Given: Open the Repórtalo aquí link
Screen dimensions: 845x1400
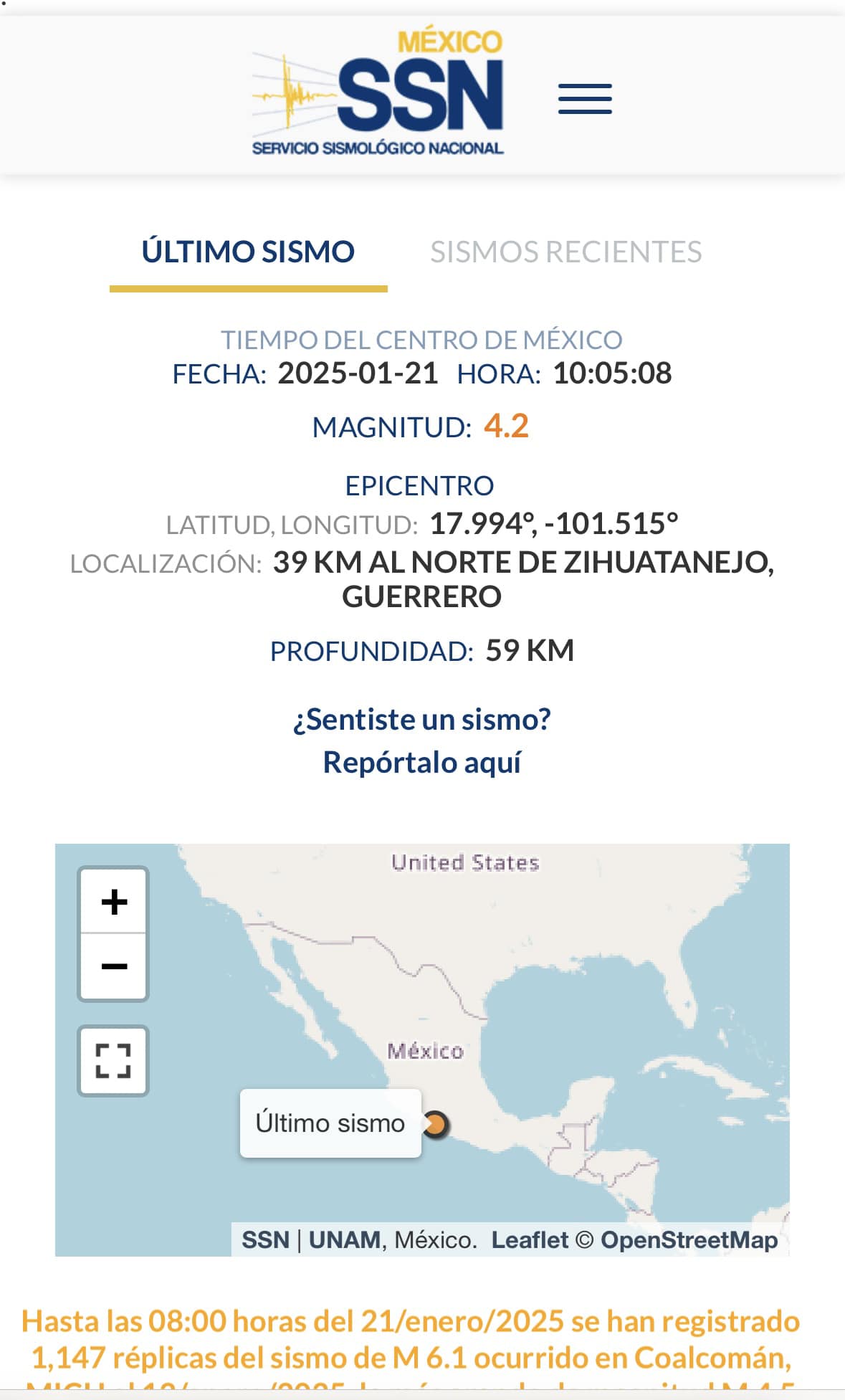Looking at the screenshot, I should pyautogui.click(x=421, y=762).
